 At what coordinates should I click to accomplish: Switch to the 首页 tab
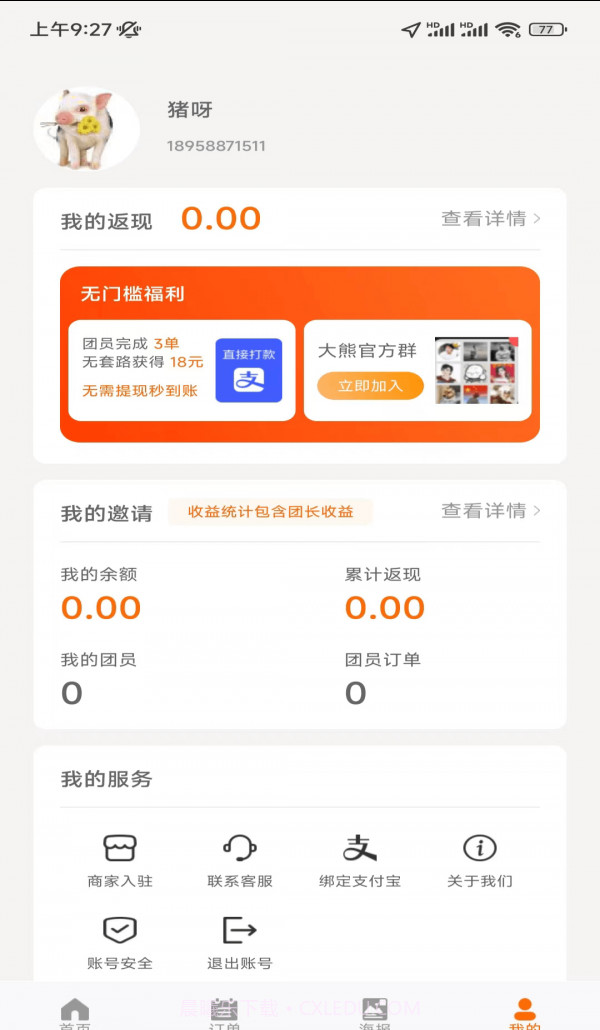coord(75,1012)
